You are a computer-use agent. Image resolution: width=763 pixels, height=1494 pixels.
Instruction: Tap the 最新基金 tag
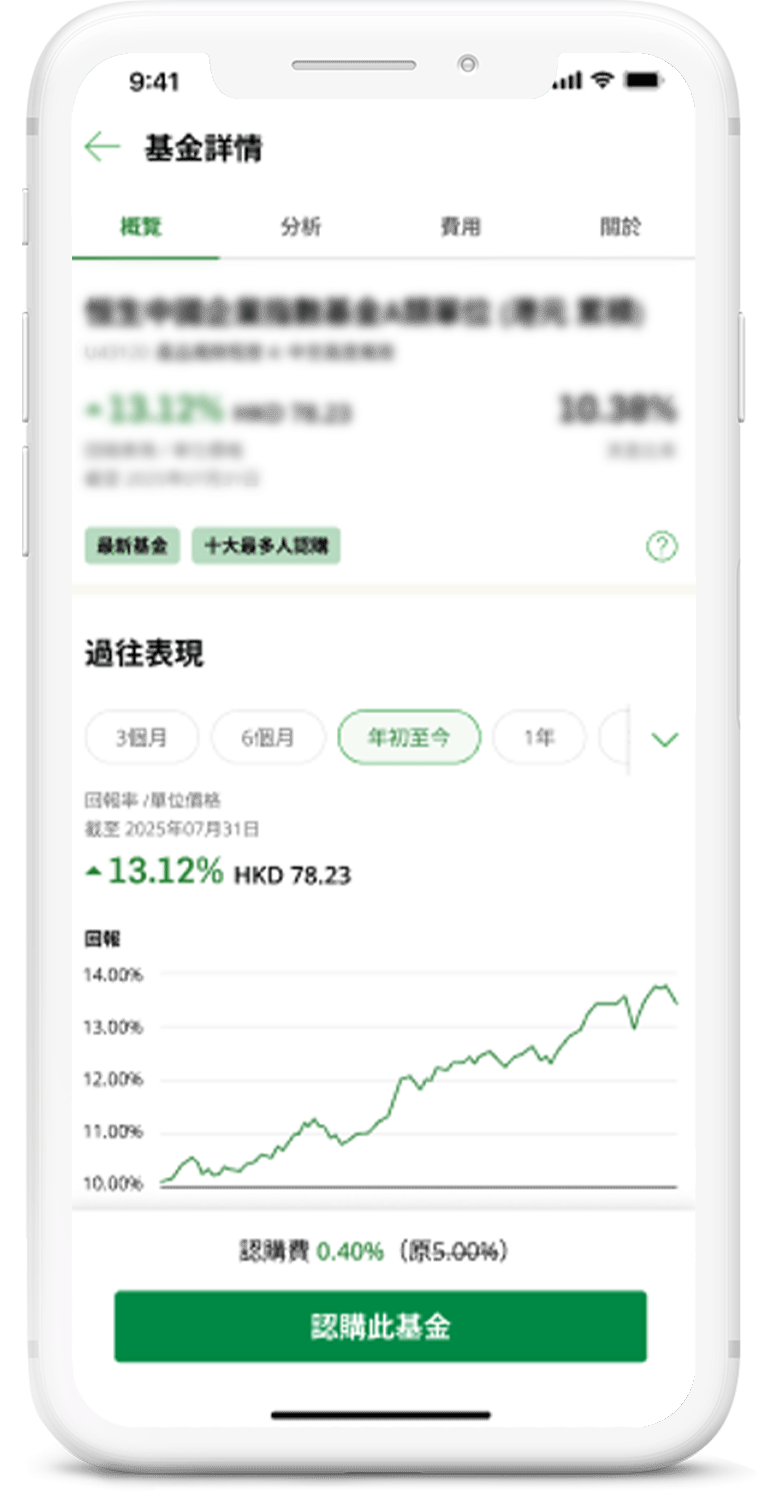click(132, 547)
